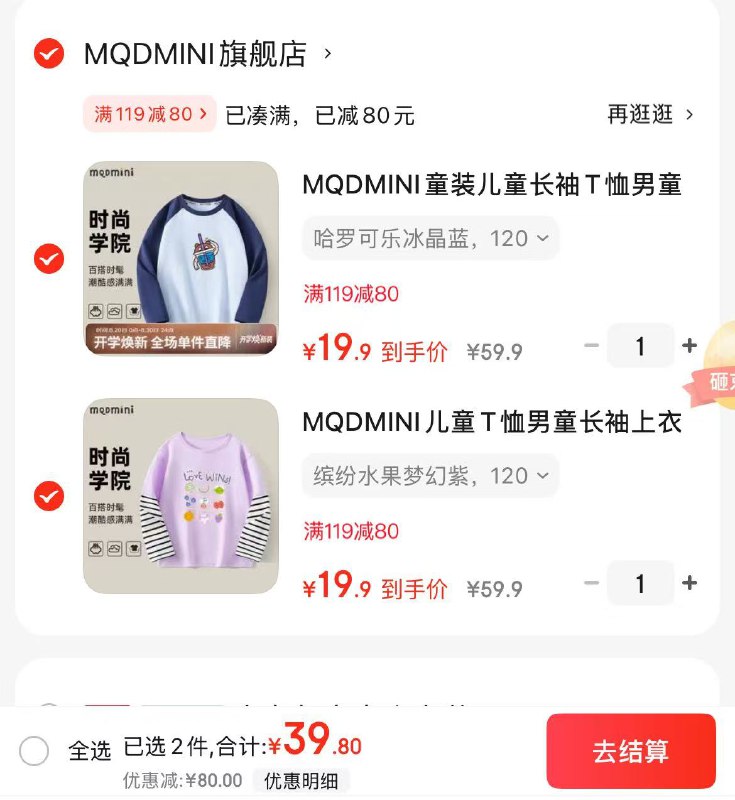
Task: Open the 缤纷水果梦幻紫, 120 variant selector
Action: tap(429, 475)
